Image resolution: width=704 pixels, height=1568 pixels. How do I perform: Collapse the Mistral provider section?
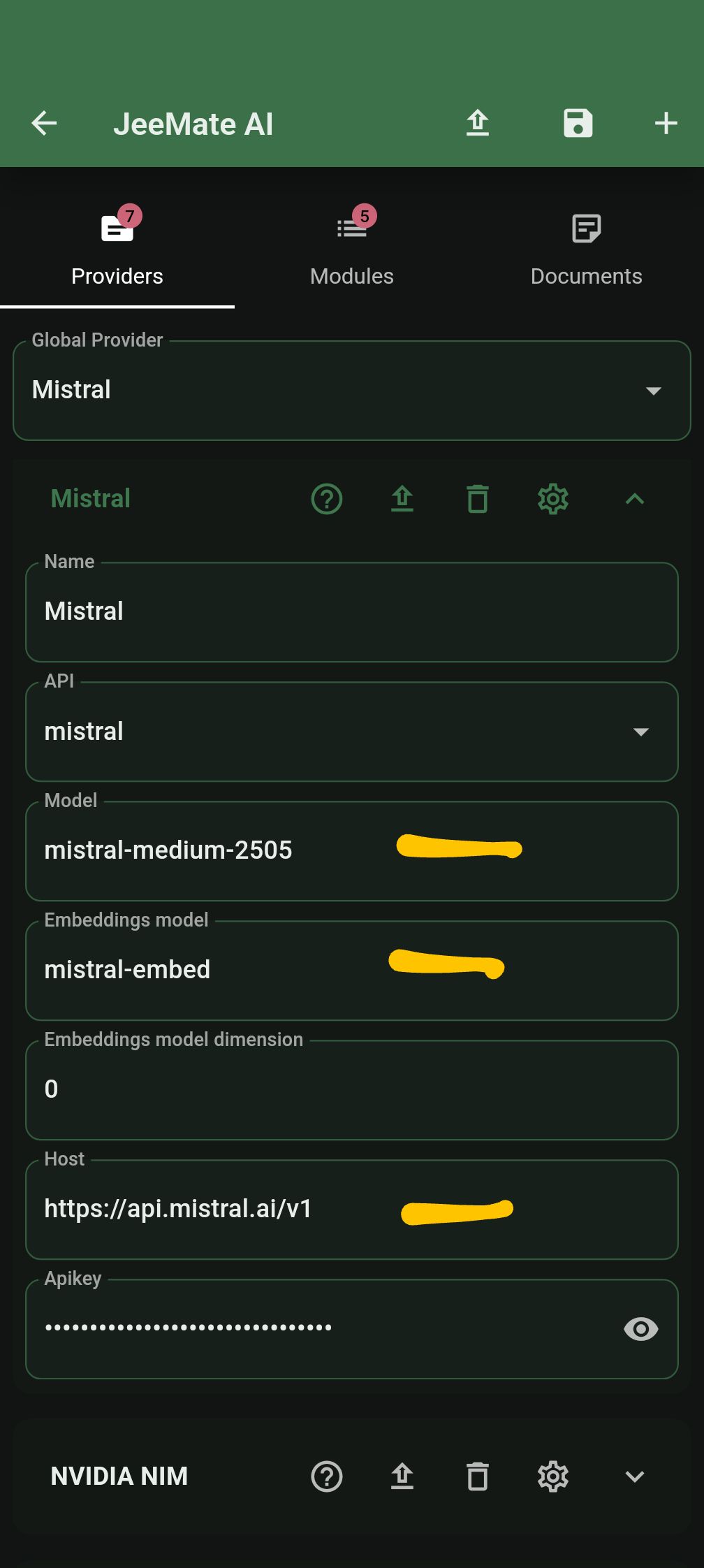pyautogui.click(x=635, y=499)
